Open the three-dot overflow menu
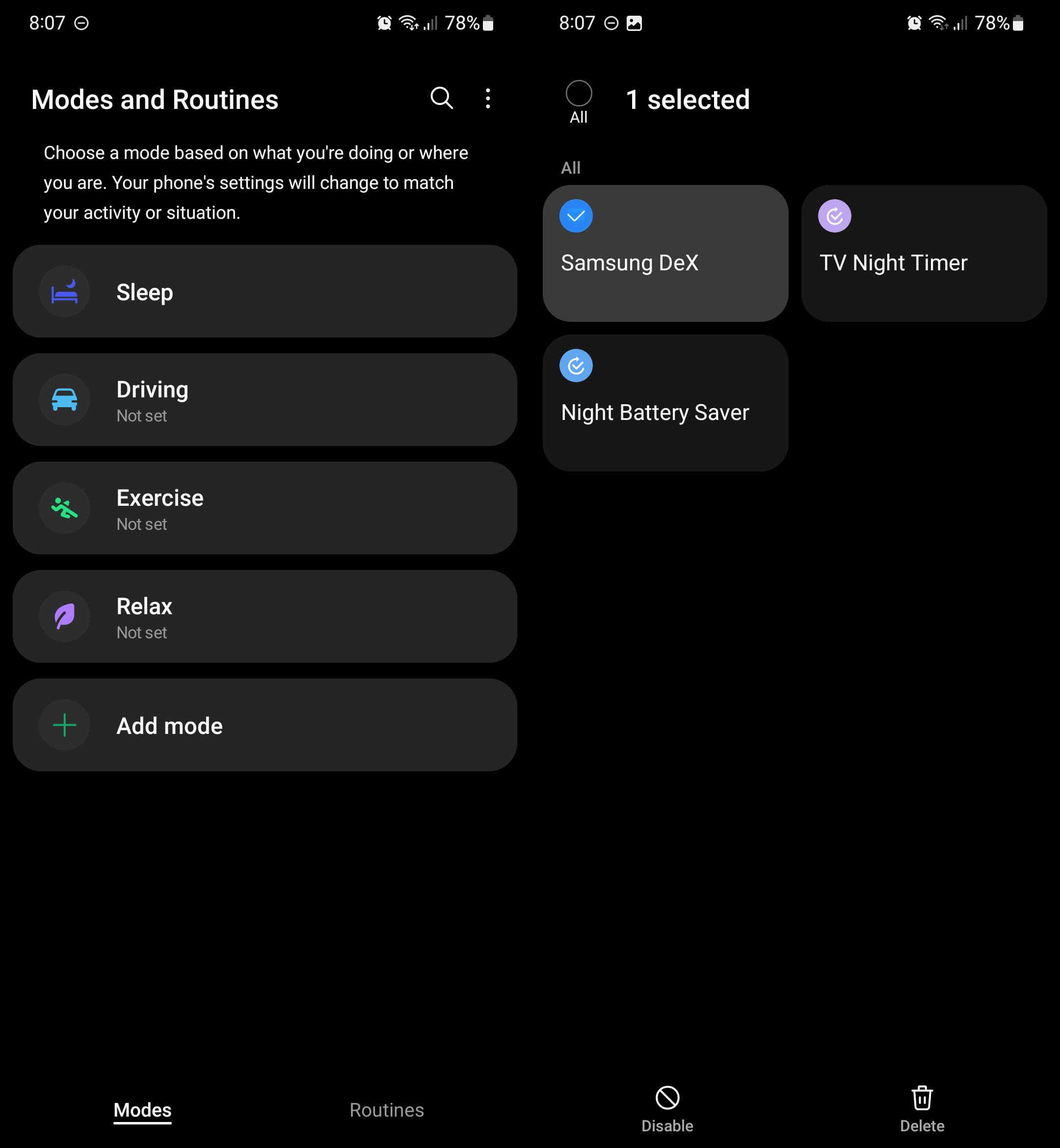The height and width of the screenshot is (1148, 1060). [488, 99]
